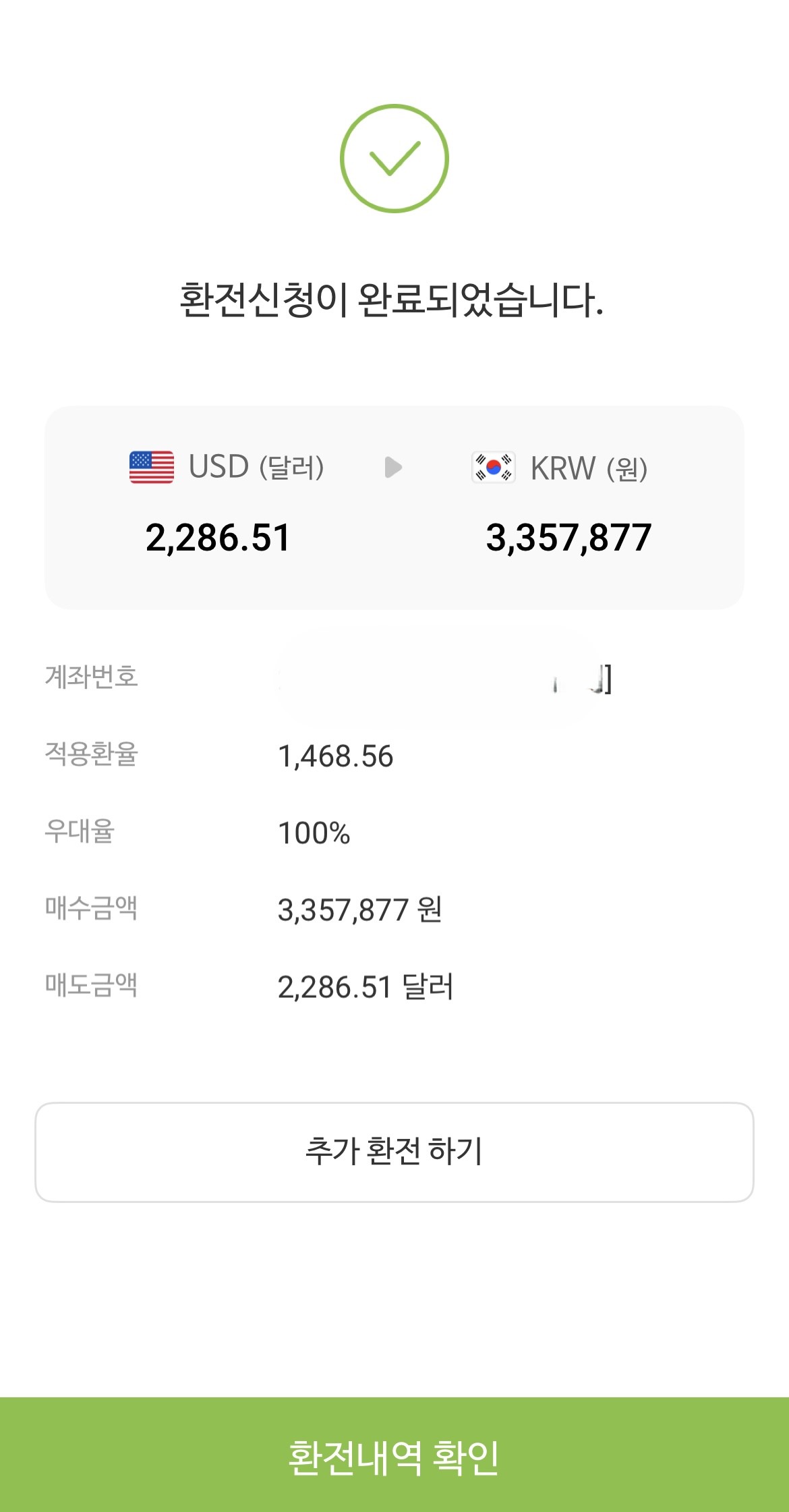Click the Korean flag icon next to KRW
This screenshot has height=1512, width=789.
(492, 467)
